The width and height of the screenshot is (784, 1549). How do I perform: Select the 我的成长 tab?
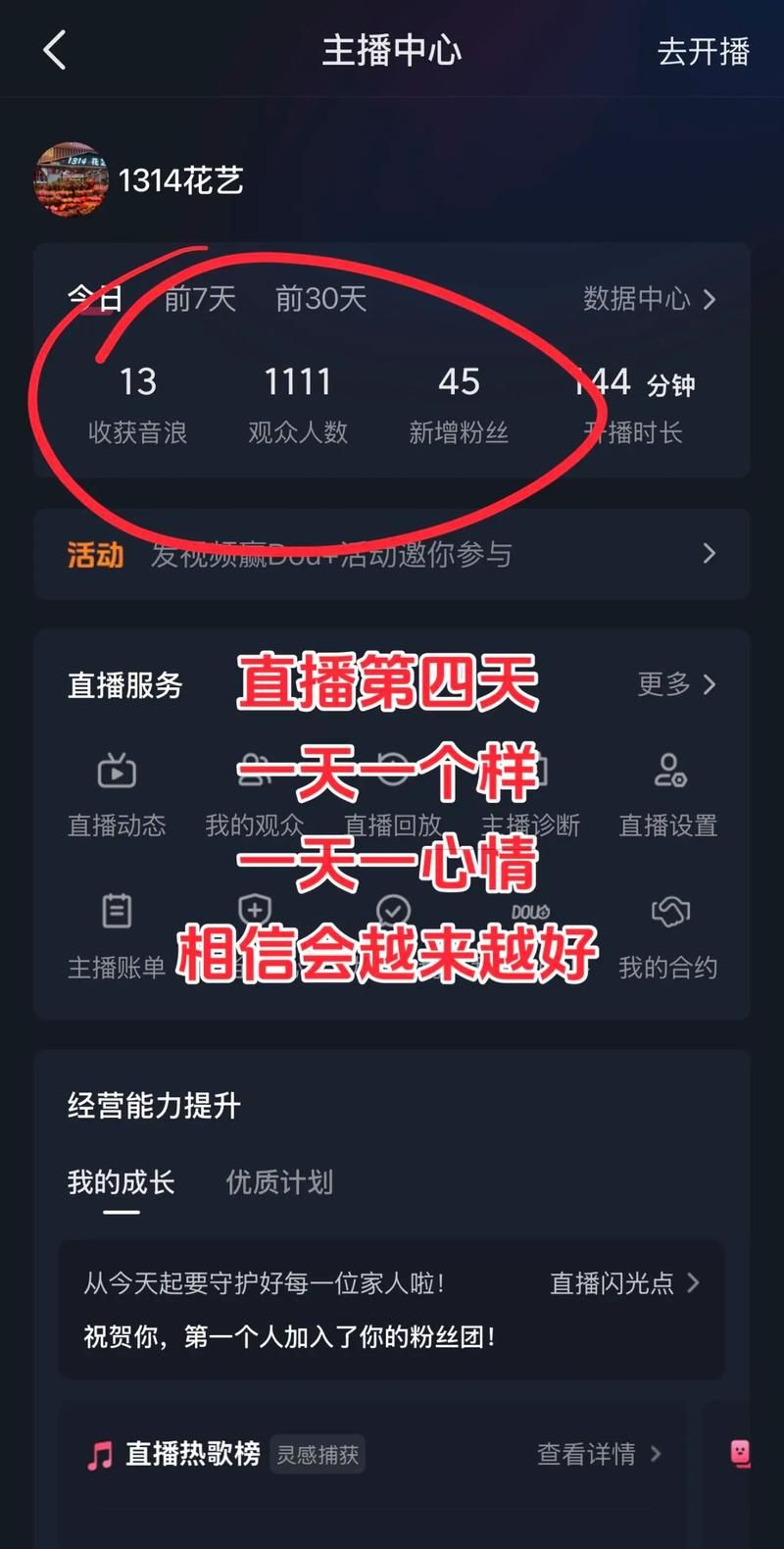point(121,1182)
